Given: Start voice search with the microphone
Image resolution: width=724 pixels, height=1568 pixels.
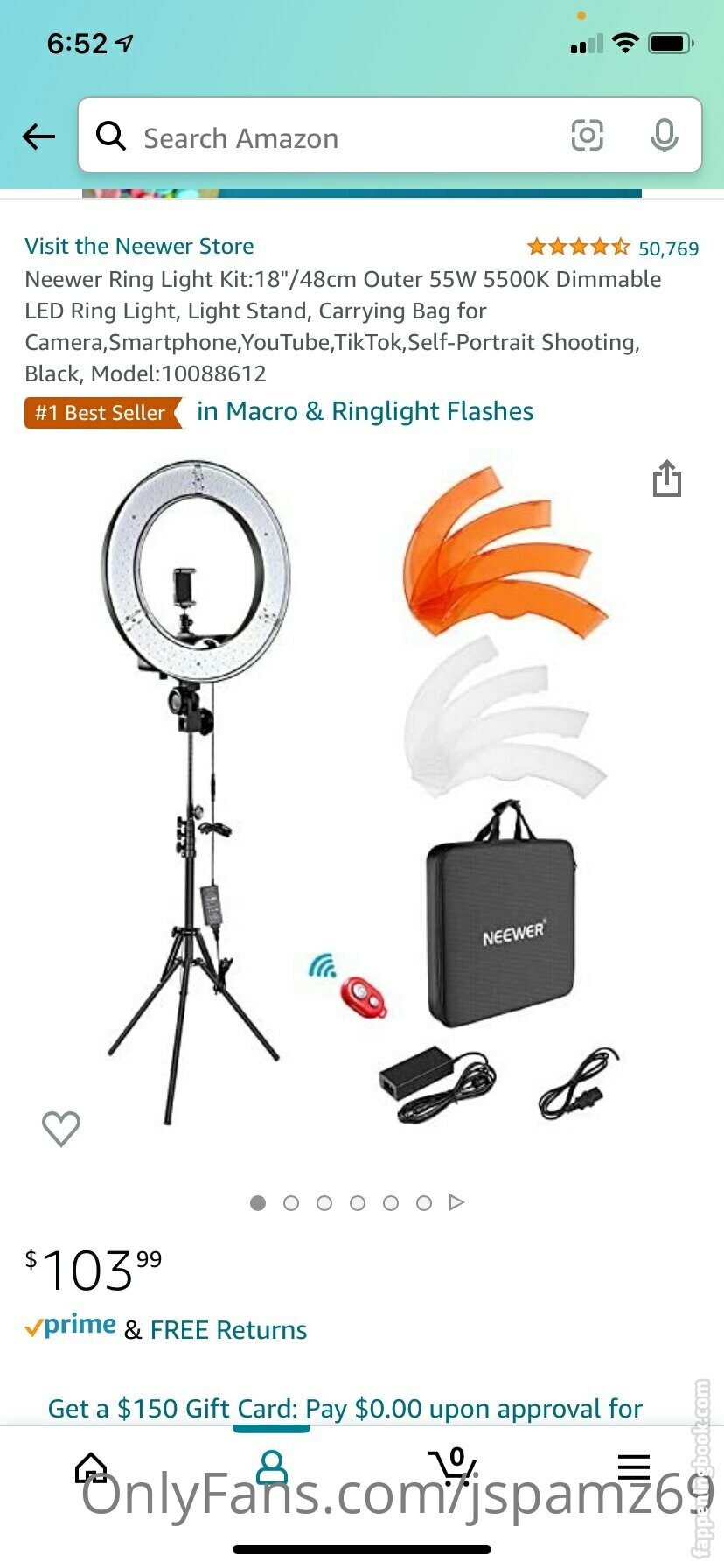Looking at the screenshot, I should (x=664, y=136).
